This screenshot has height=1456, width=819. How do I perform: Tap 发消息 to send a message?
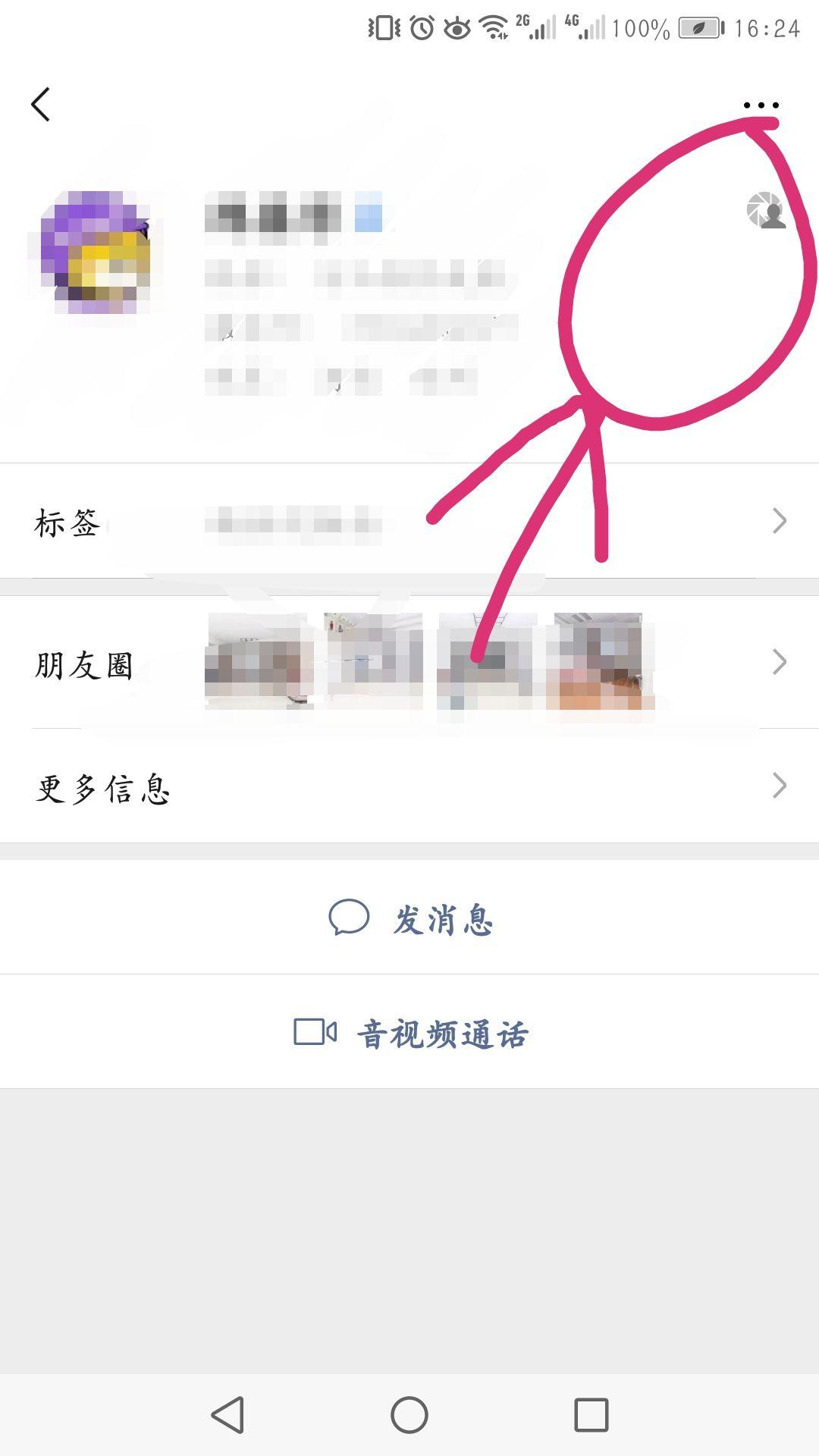(x=411, y=918)
